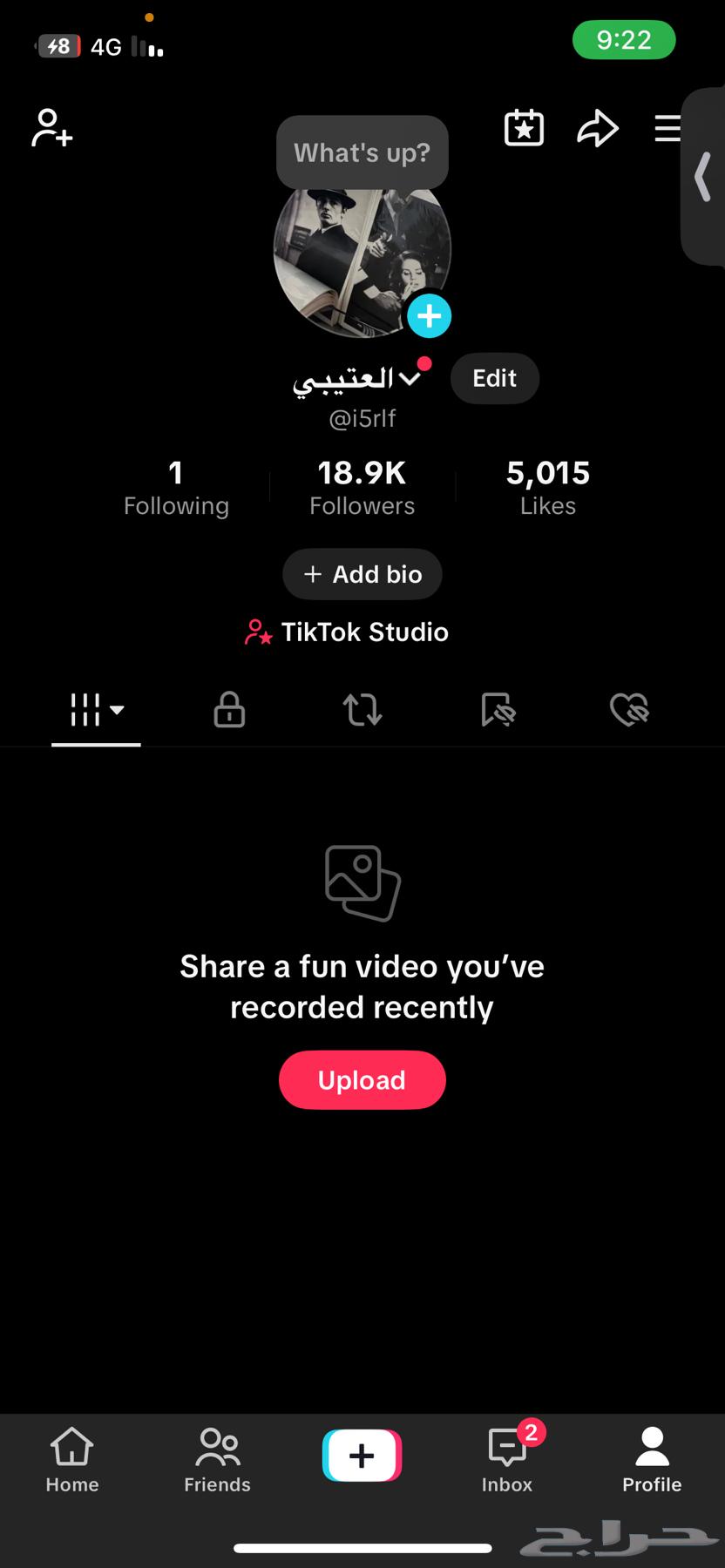Open the events calendar star icon
The height and width of the screenshot is (1568, 725).
[x=524, y=129]
